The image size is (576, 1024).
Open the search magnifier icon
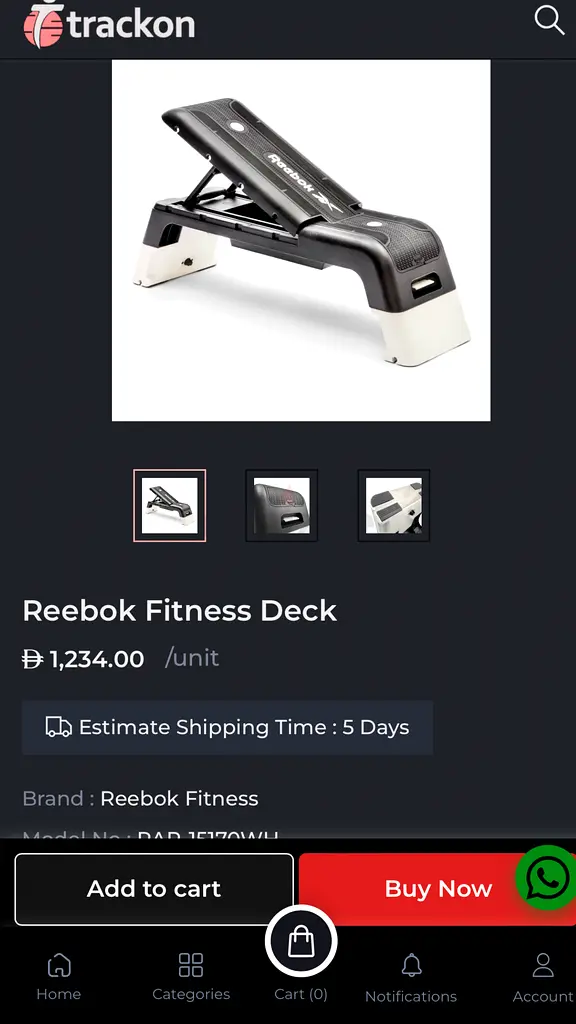coord(549,20)
